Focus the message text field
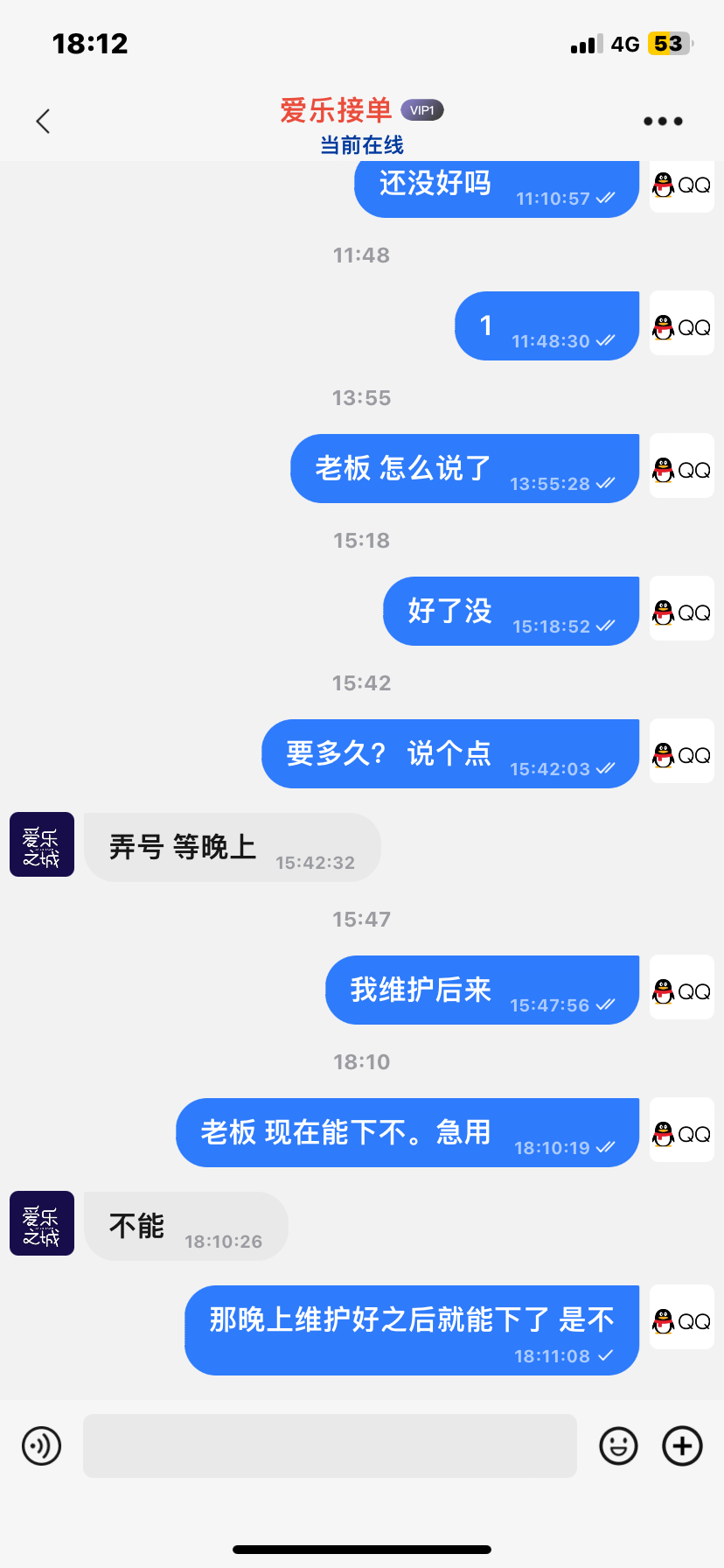724x1568 pixels. (x=330, y=1445)
